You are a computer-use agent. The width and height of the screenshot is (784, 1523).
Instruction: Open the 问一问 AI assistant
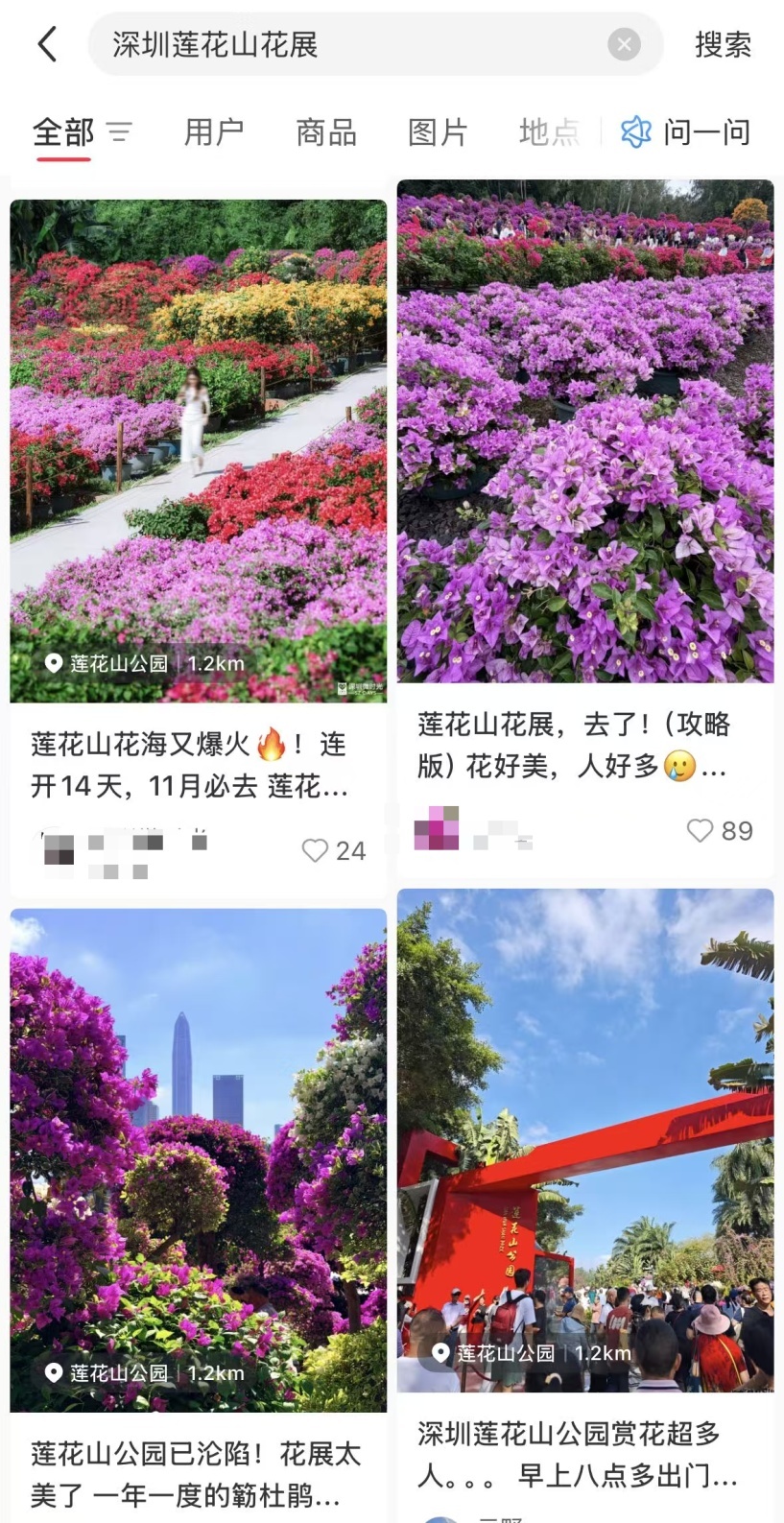pyautogui.click(x=686, y=131)
